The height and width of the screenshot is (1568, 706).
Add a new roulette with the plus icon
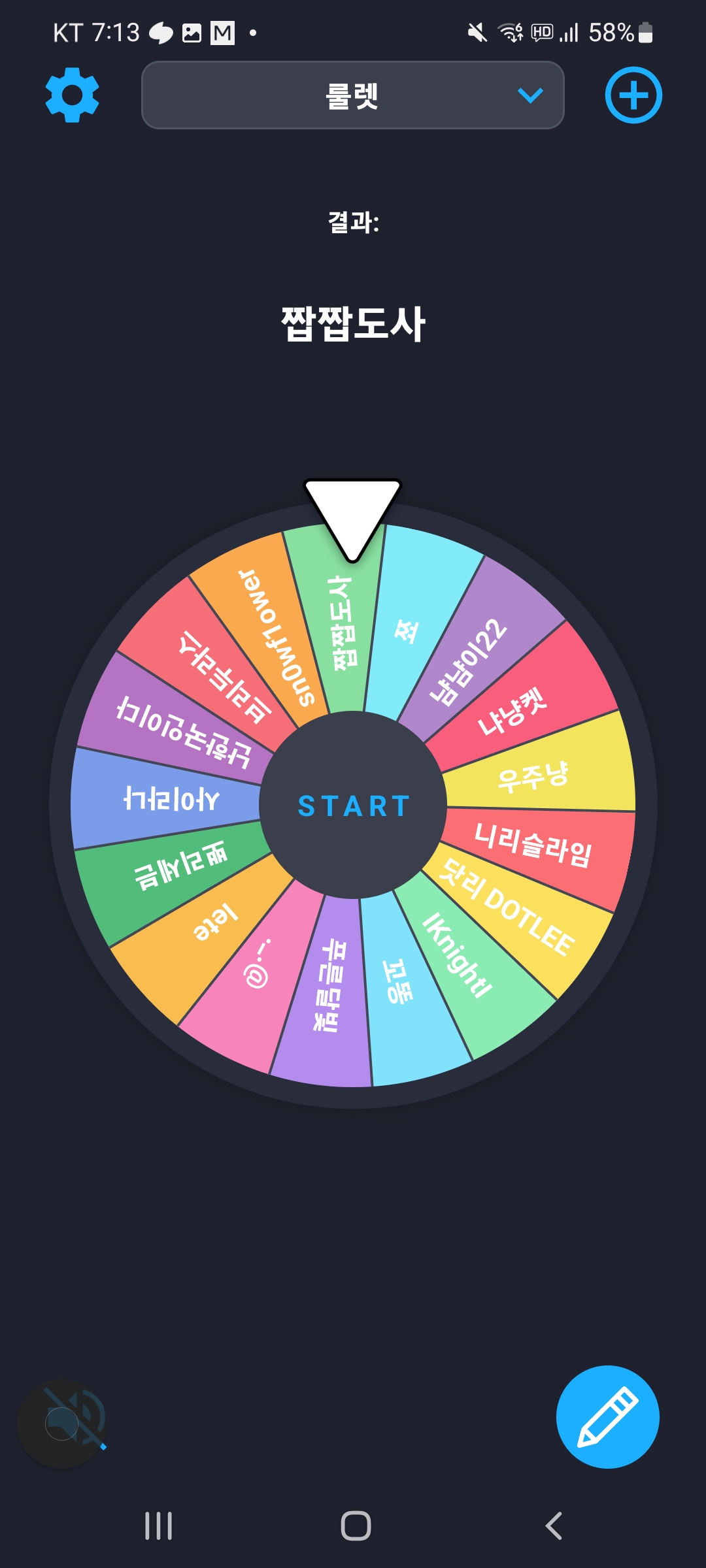(x=633, y=95)
